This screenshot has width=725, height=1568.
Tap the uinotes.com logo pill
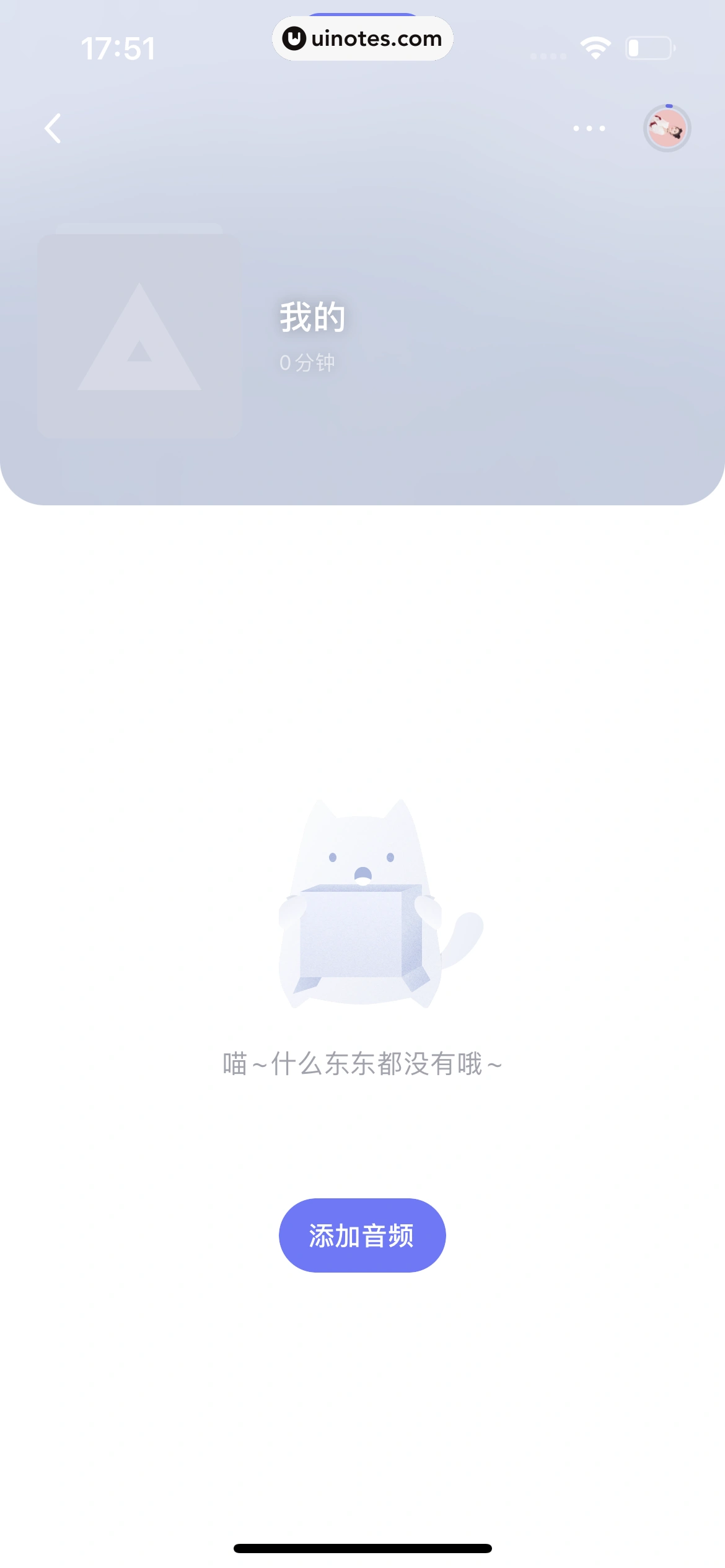362,38
